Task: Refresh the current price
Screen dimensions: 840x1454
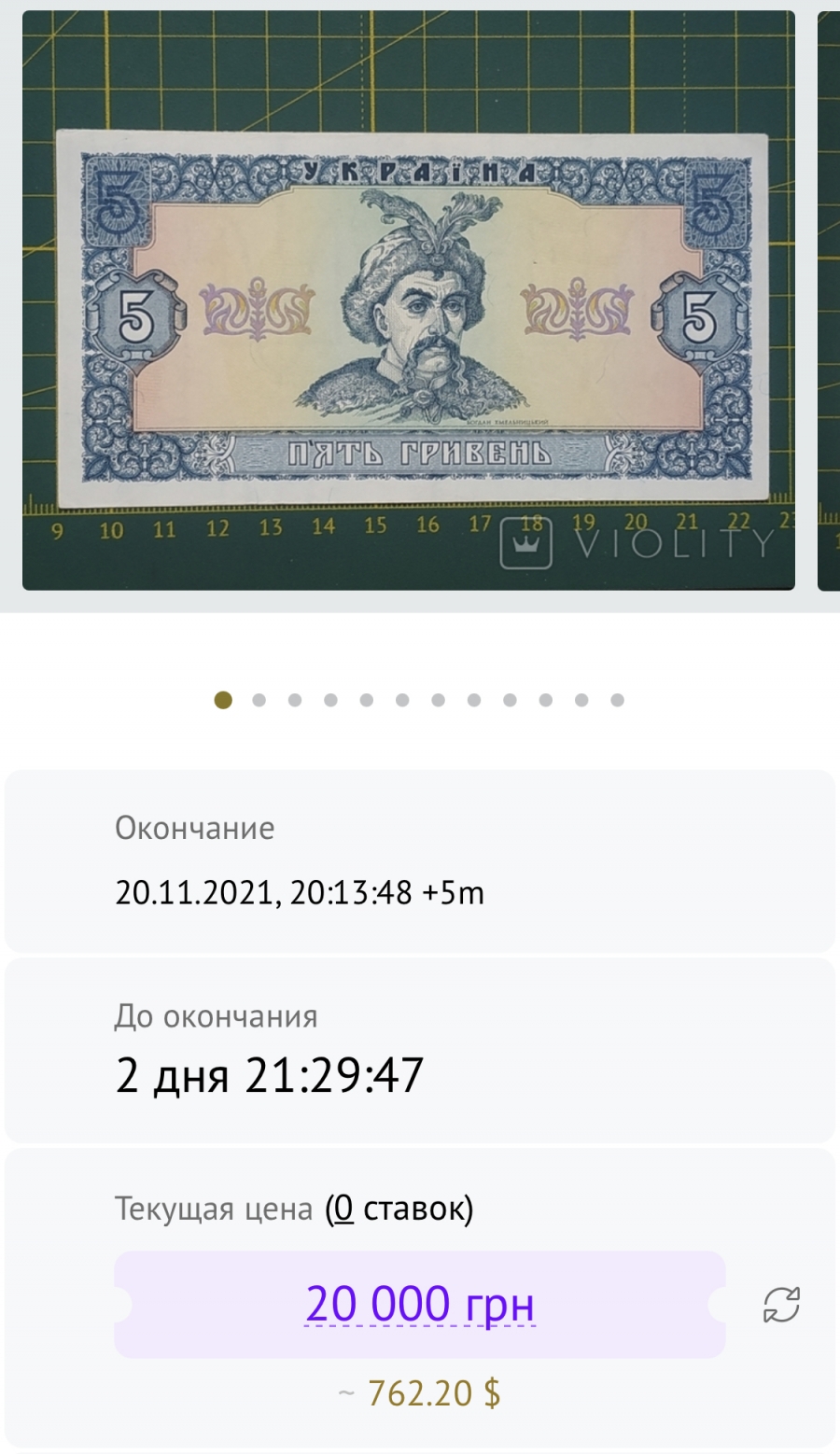Action: 781,1305
